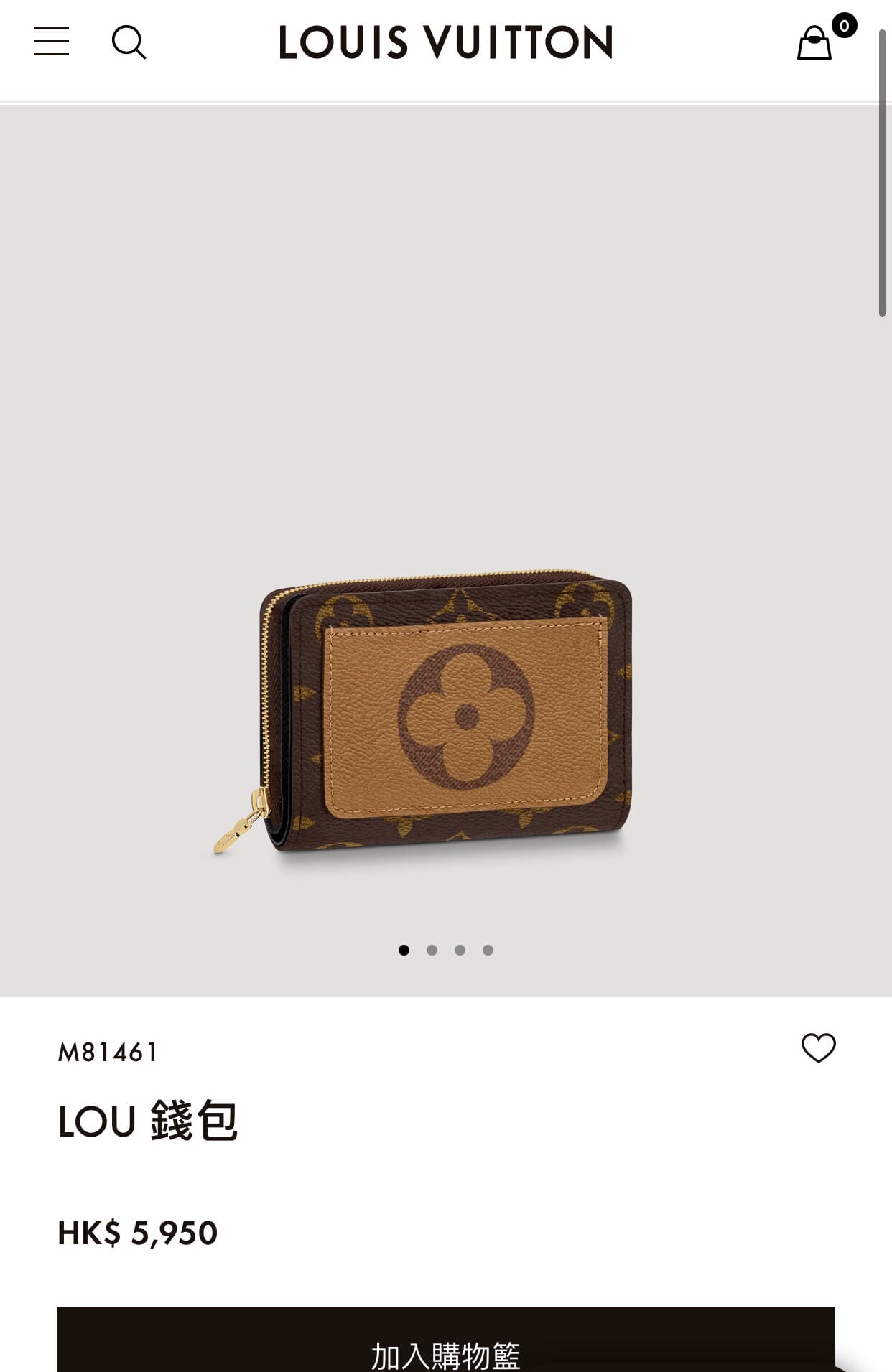
Task: Go to Louis Vuitton homepage logo
Action: [x=445, y=42]
